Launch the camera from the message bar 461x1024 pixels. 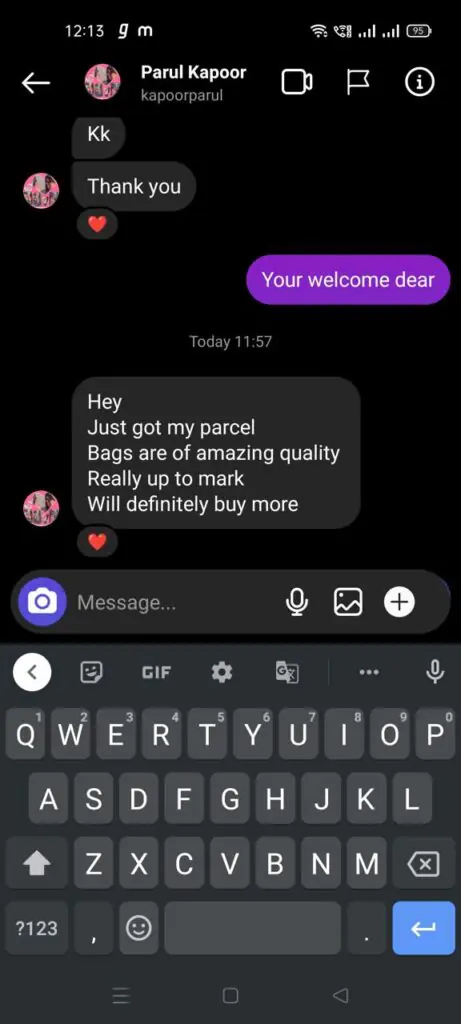42,601
